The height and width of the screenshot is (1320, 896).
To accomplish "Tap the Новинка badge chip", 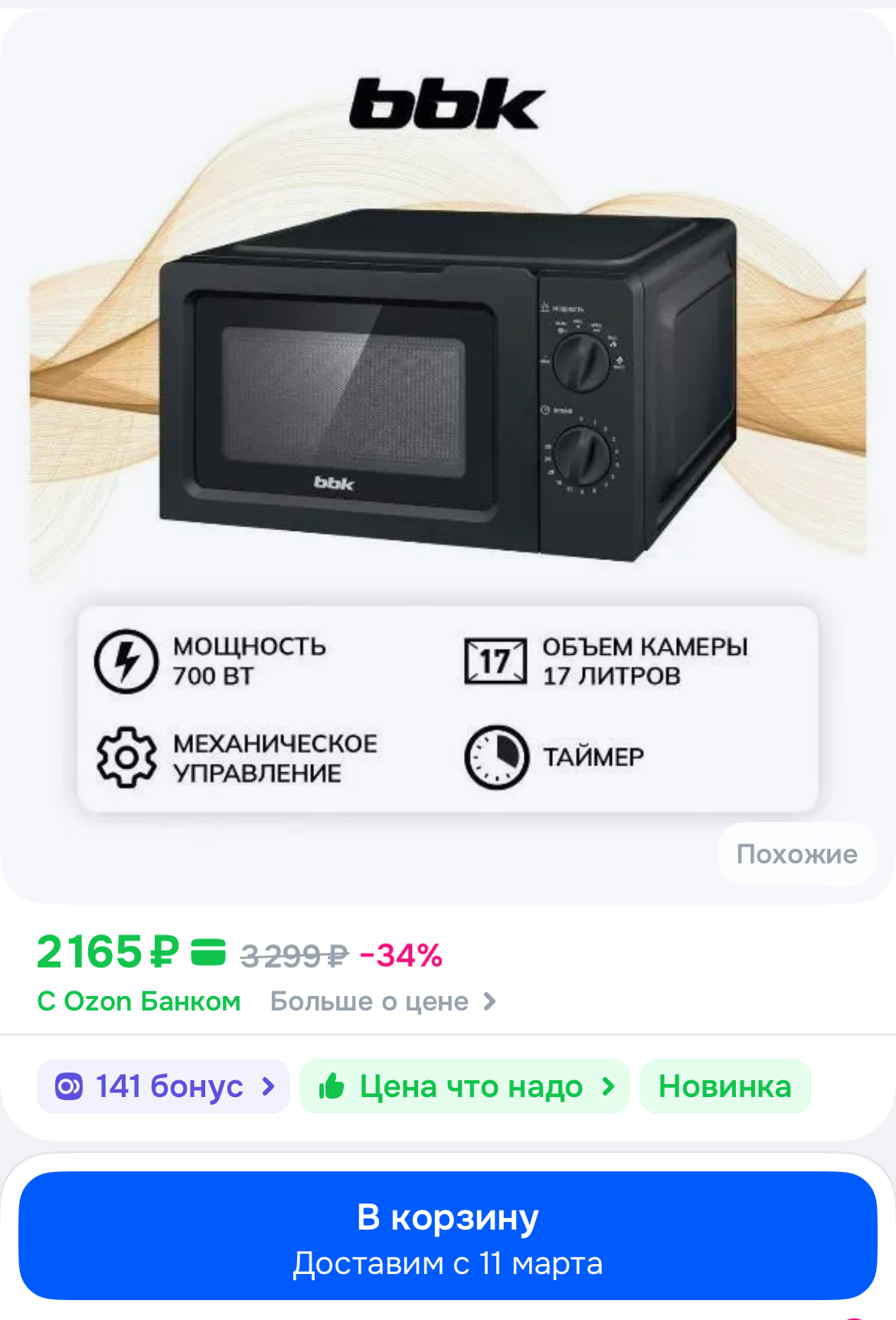I will point(724,1086).
